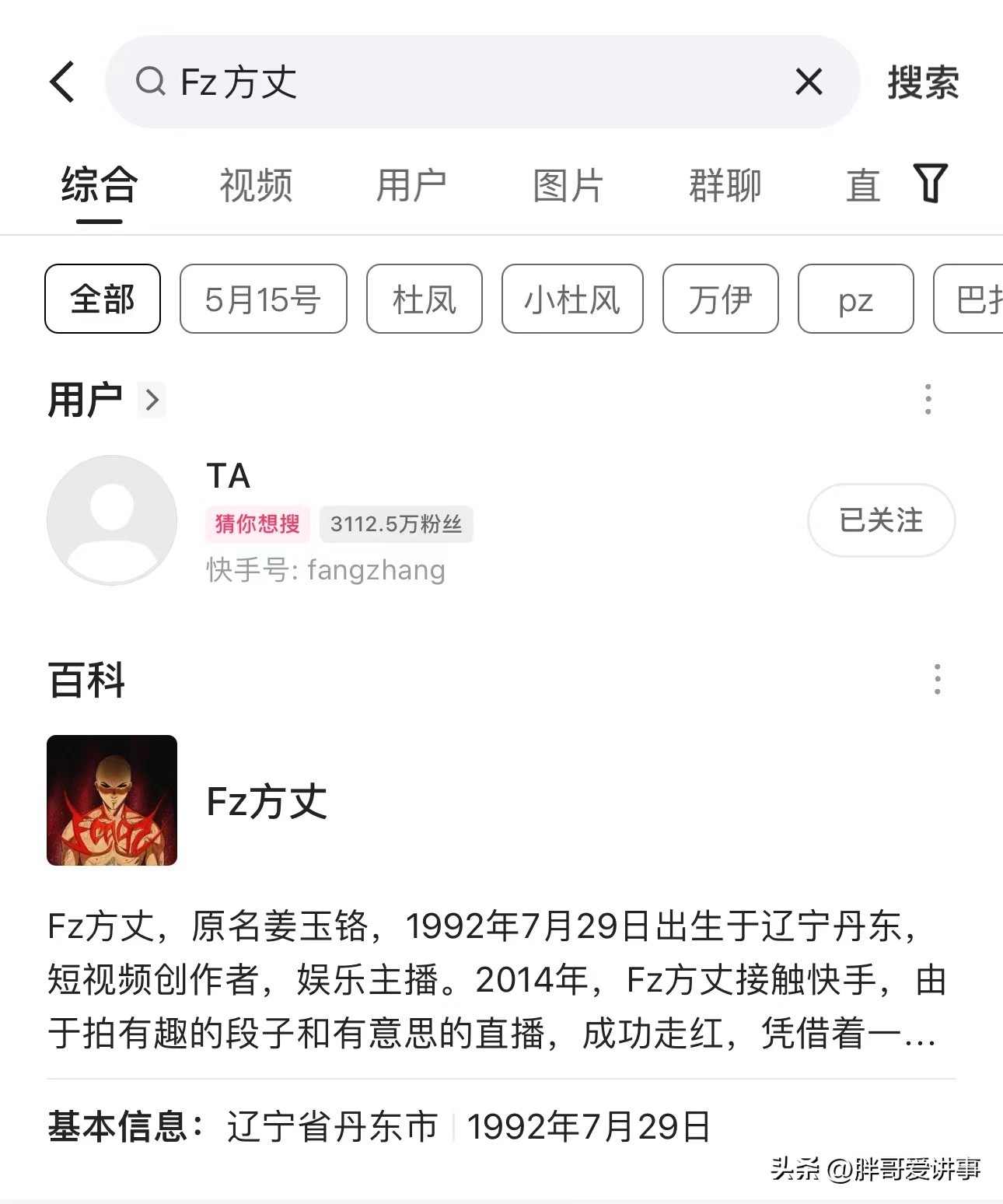Open the 图片 tab
Viewport: 1003px width, 1204px height.
[x=568, y=186]
